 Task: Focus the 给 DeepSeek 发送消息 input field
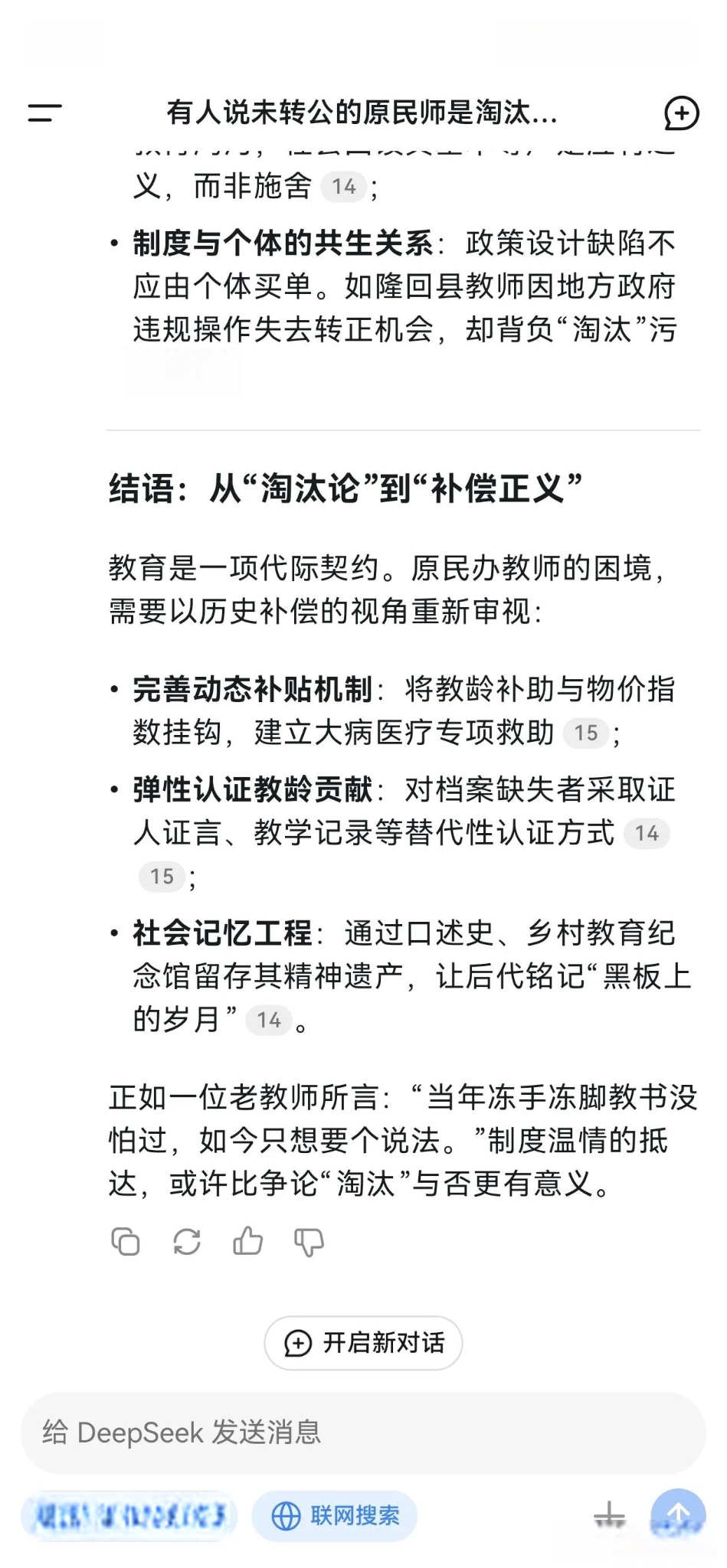[x=363, y=1432]
